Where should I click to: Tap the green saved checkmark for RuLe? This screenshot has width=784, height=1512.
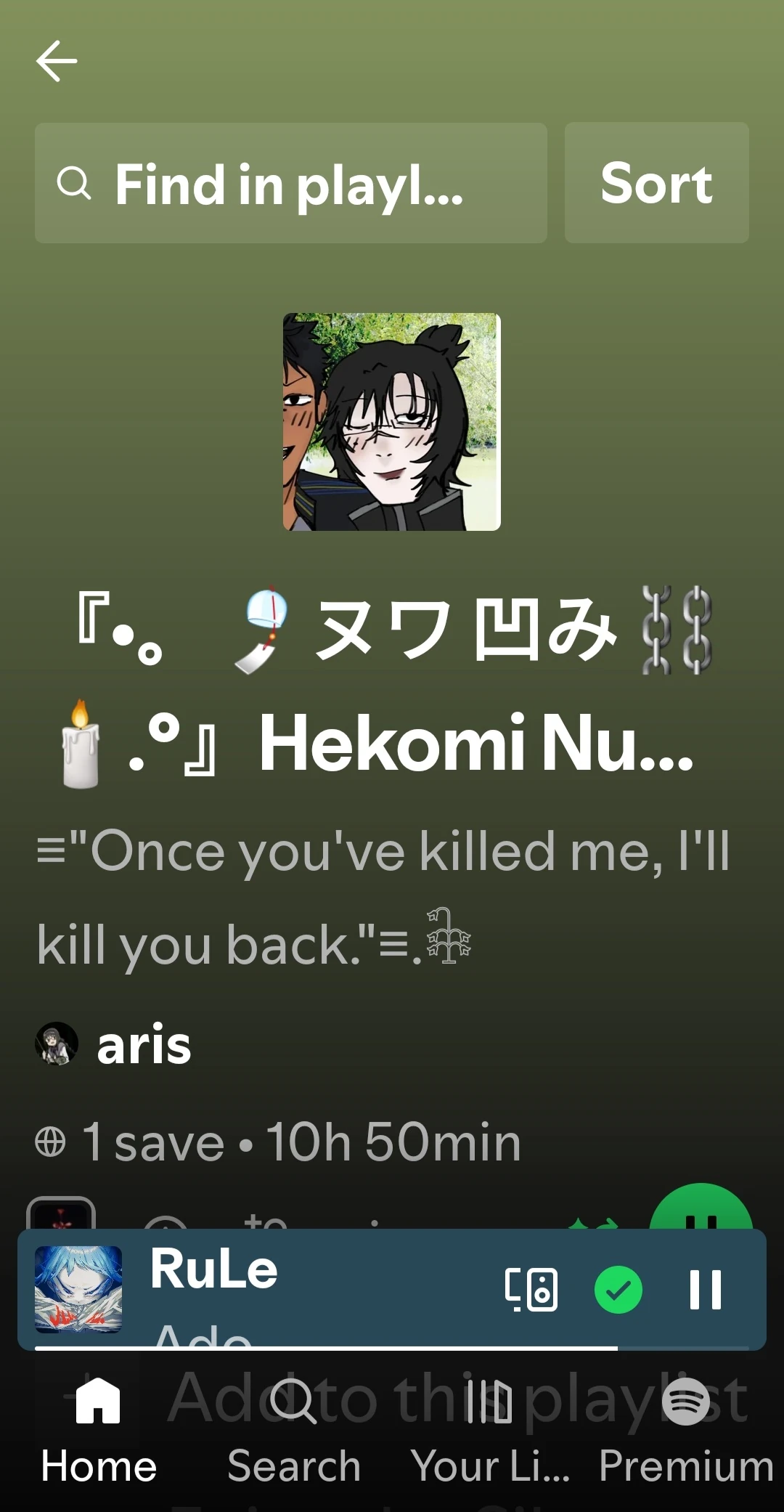(x=618, y=1290)
